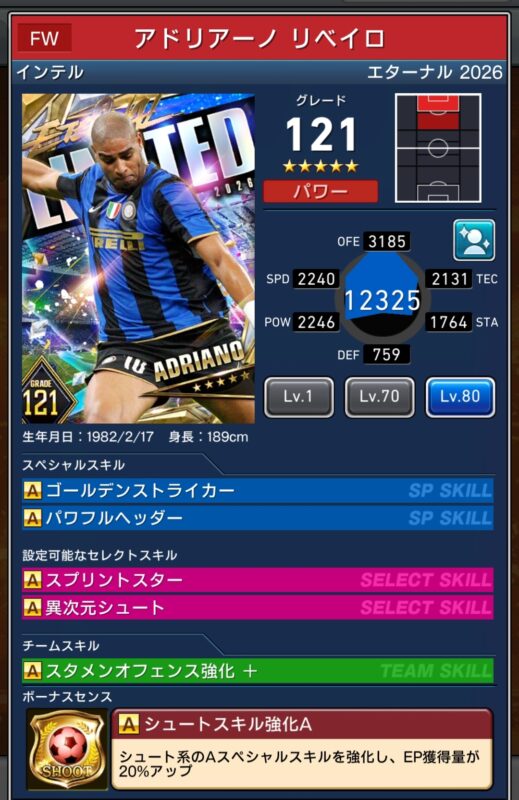The image size is (519, 800).
Task: Switch to Lv.80 stats
Action: tap(460, 397)
